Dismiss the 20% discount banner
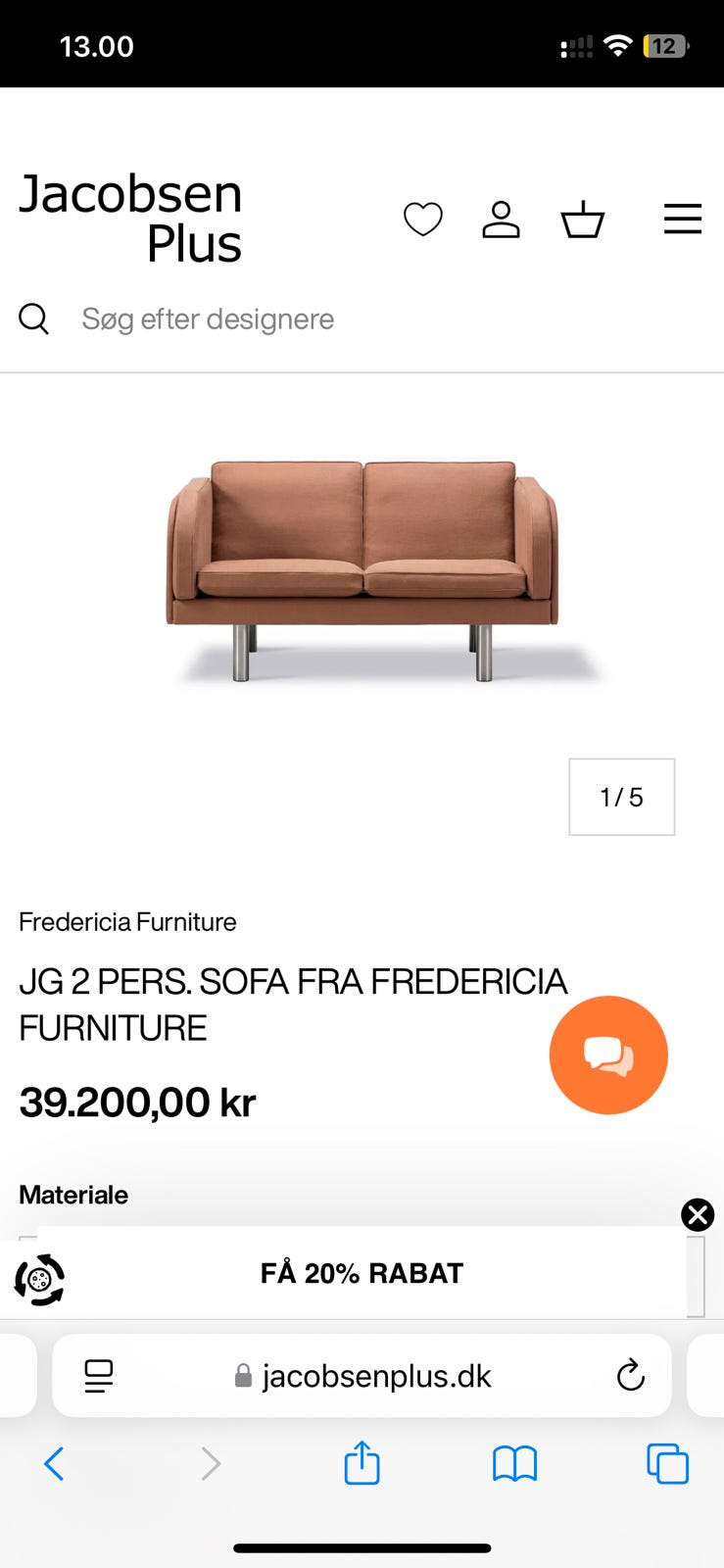 698,1215
